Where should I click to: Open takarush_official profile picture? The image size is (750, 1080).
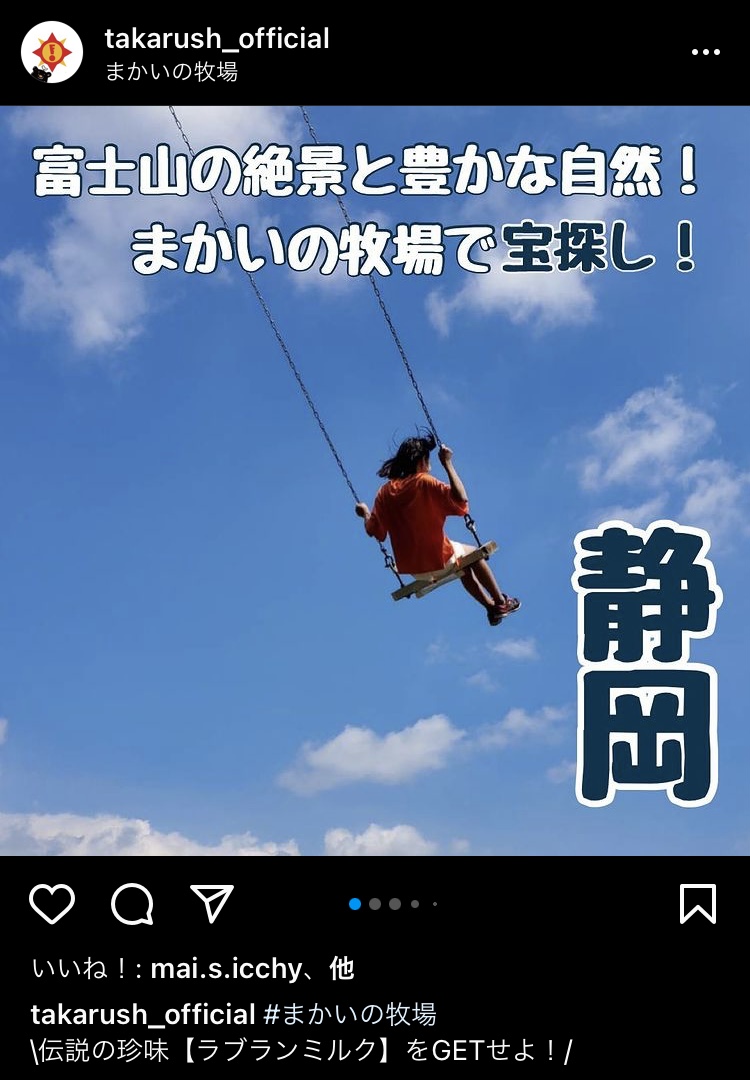(52, 52)
